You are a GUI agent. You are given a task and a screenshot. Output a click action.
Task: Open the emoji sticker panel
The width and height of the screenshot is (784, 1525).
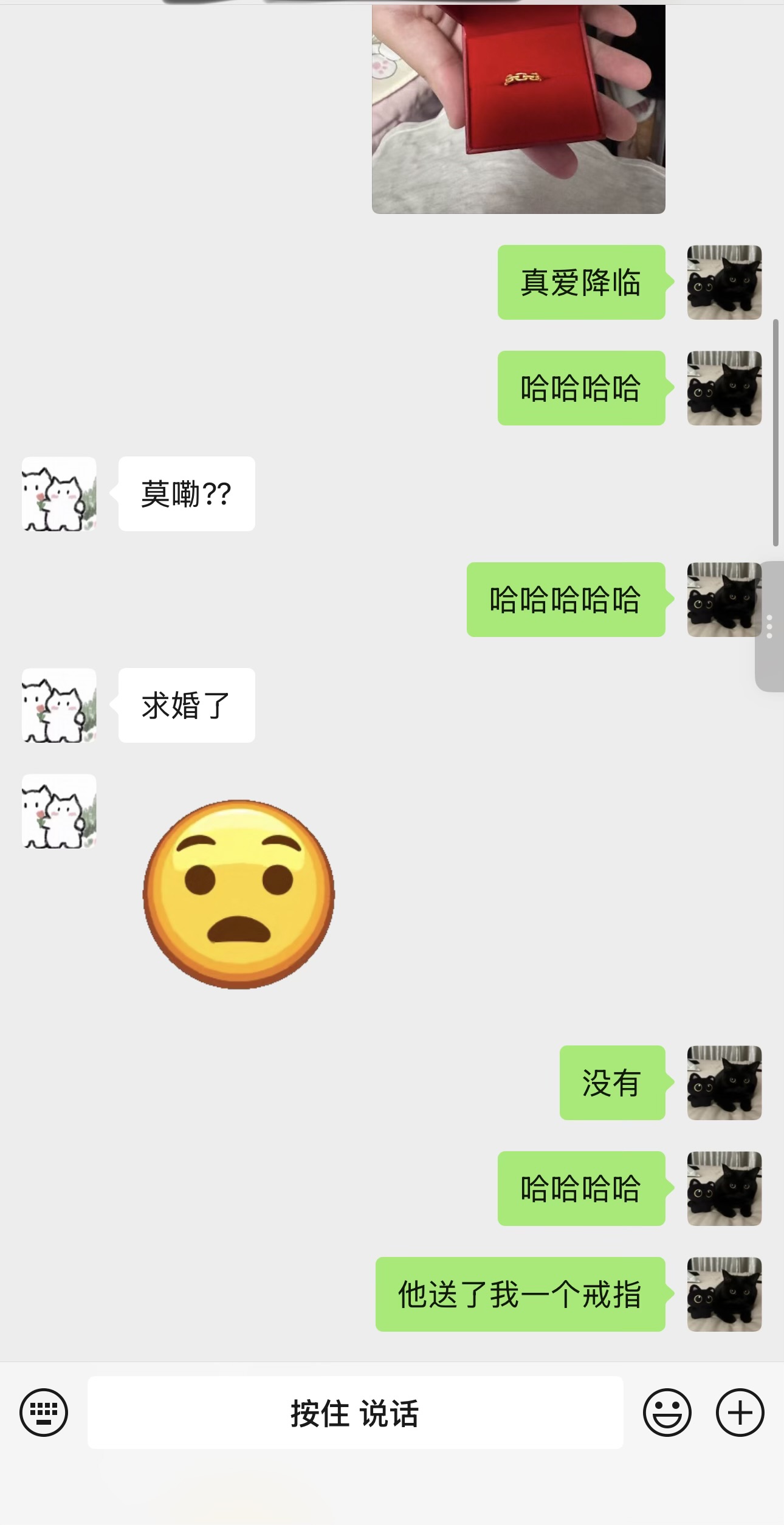(x=667, y=1413)
